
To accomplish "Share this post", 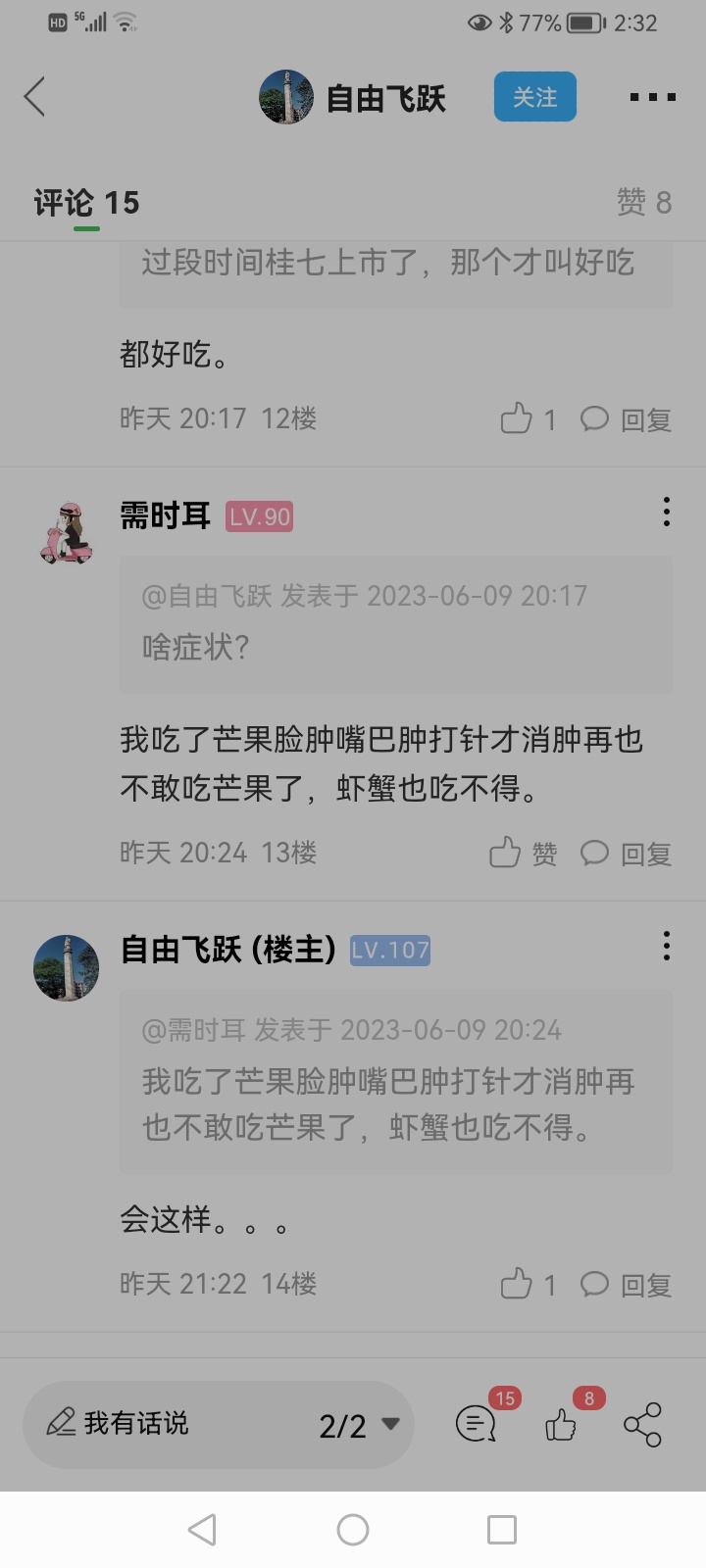I will (x=642, y=1424).
